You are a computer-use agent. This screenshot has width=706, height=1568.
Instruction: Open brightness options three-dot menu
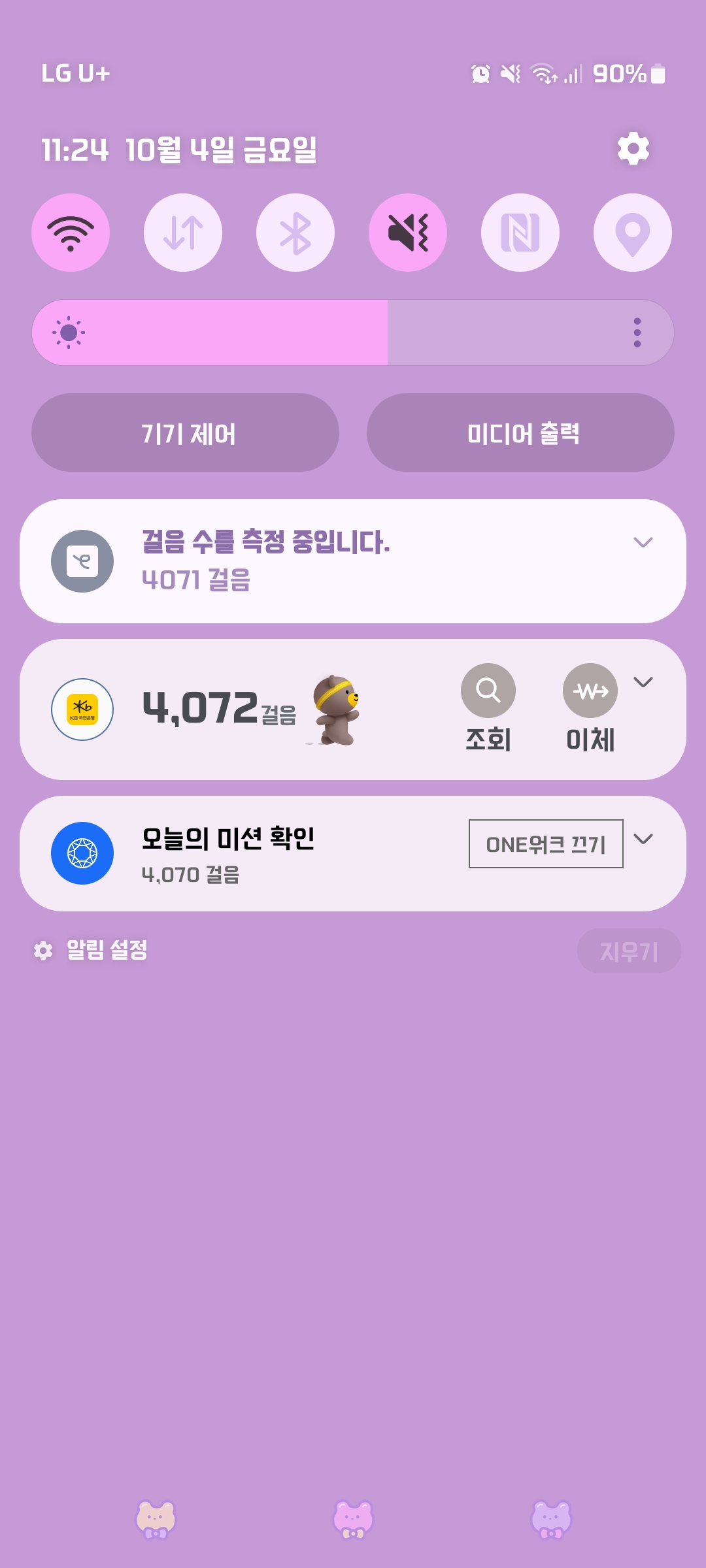tap(637, 333)
